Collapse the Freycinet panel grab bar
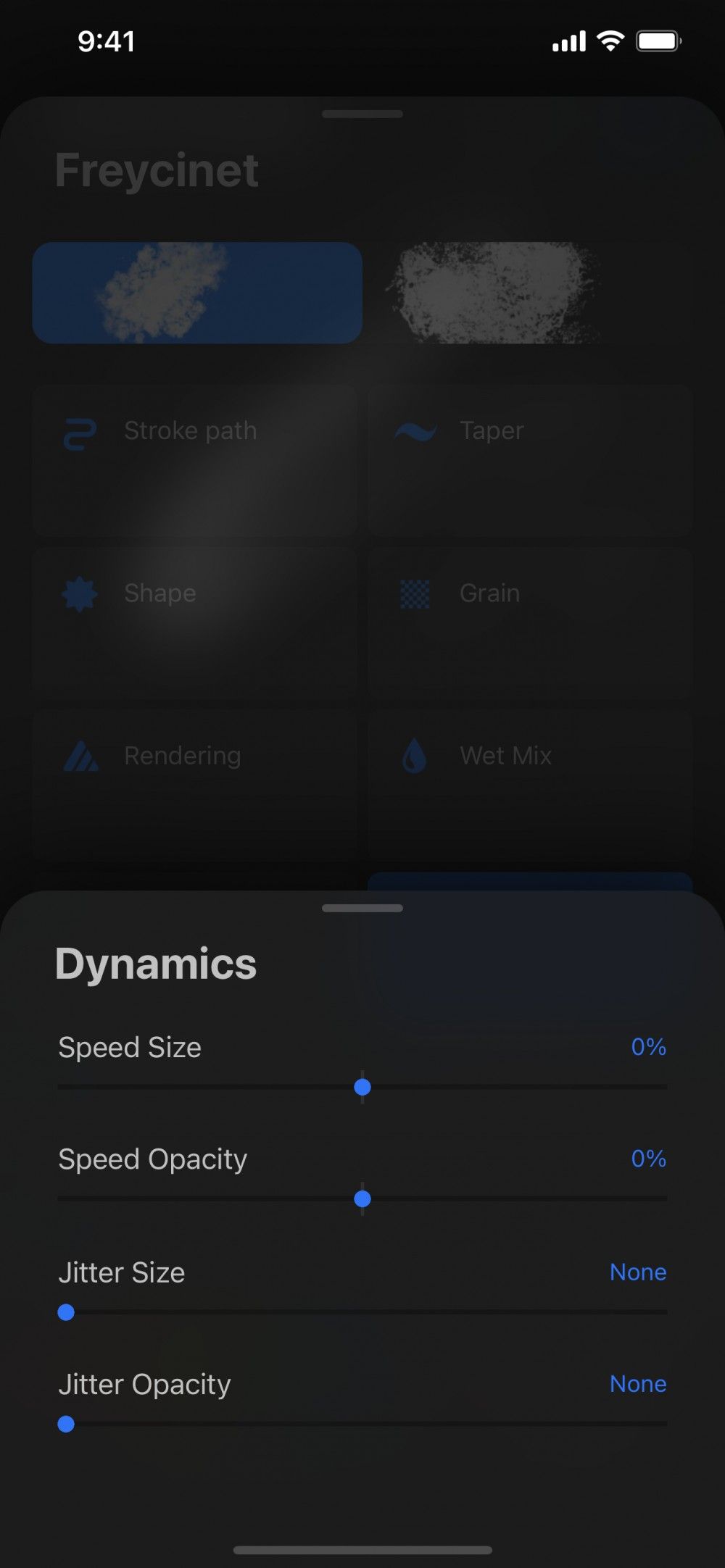This screenshot has width=725, height=1568. coord(362,113)
